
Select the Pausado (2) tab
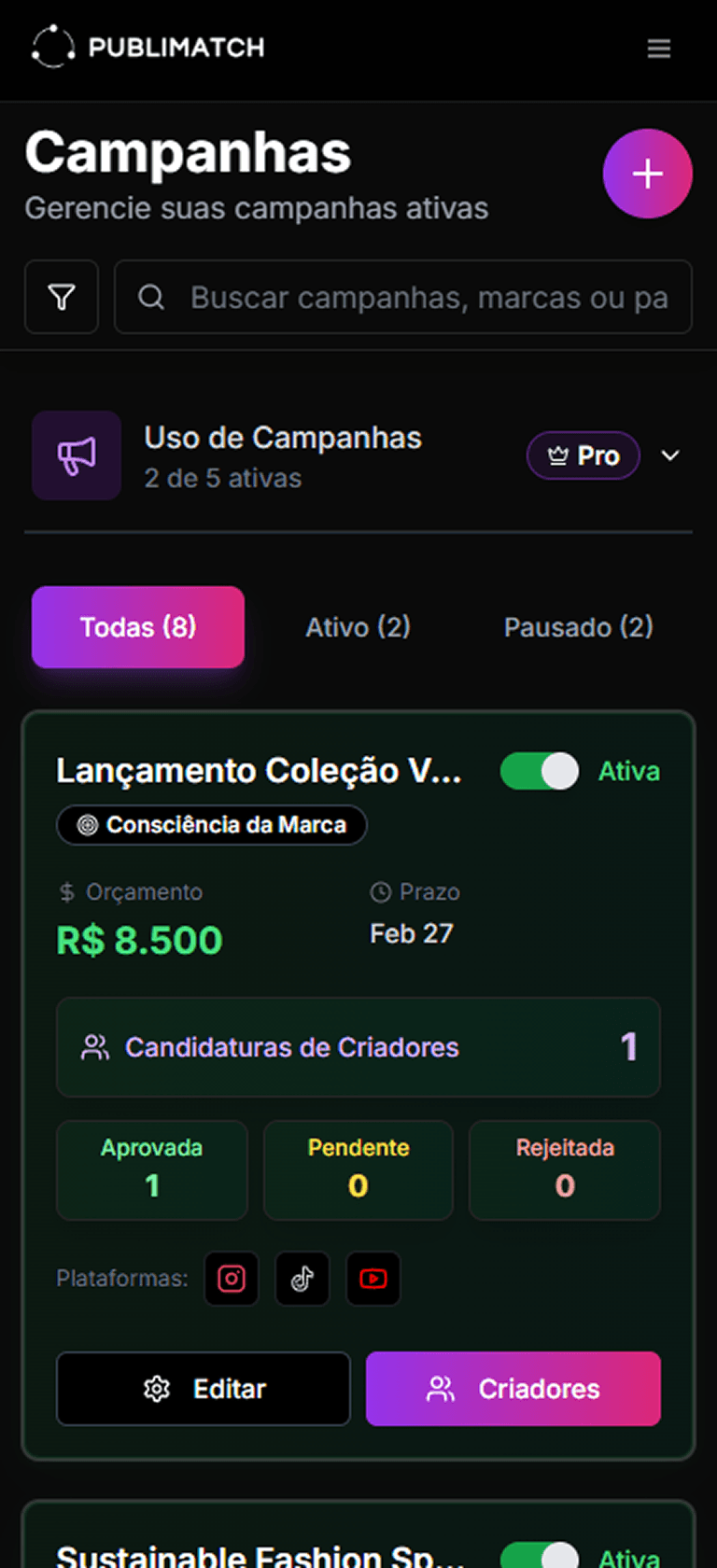pos(578,627)
